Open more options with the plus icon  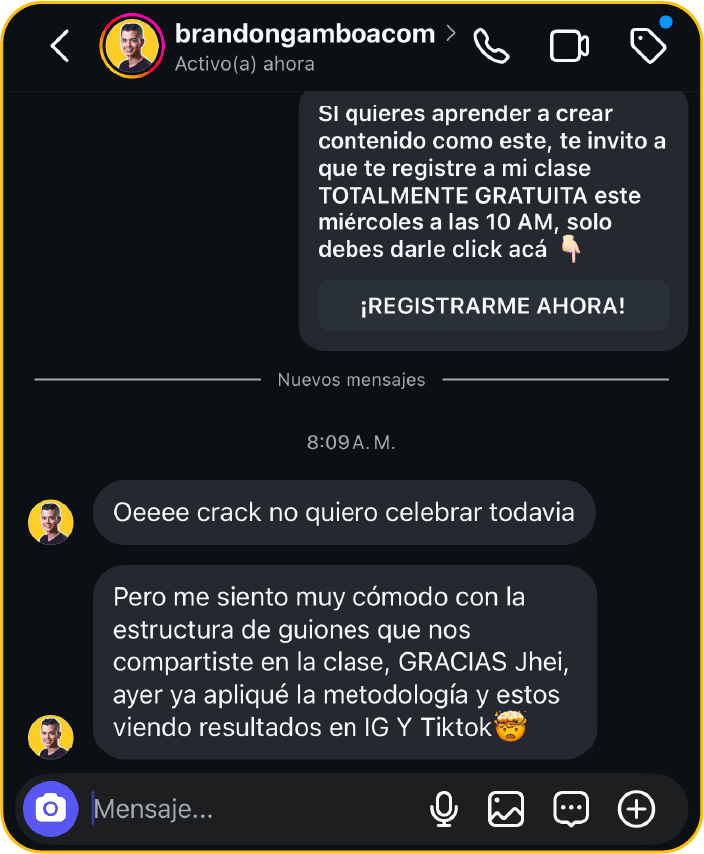click(636, 809)
